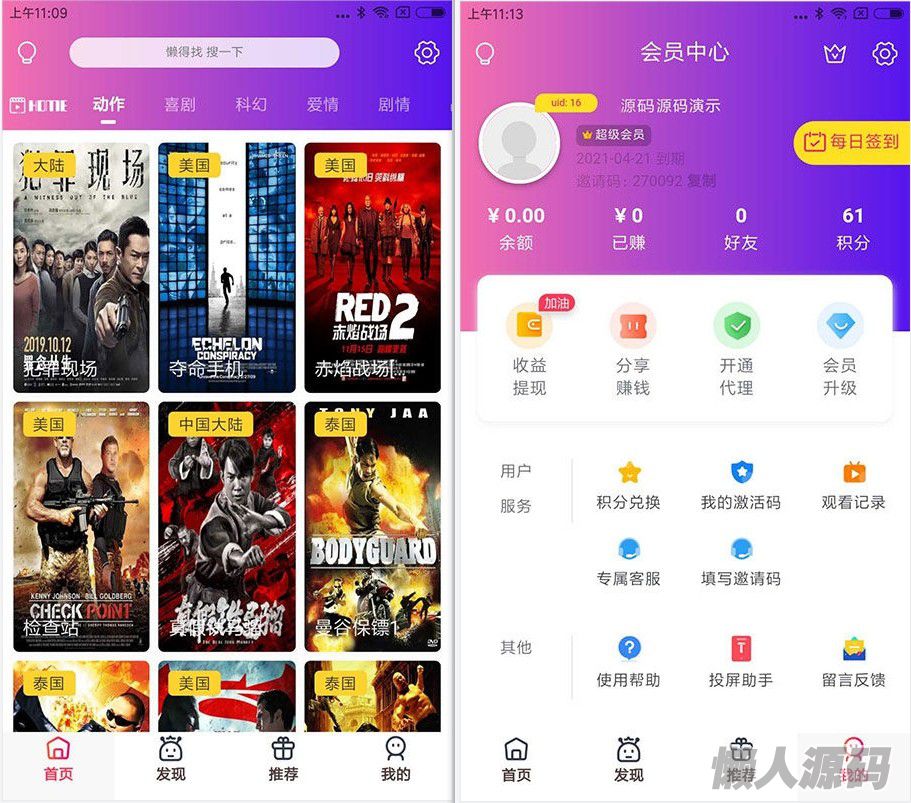Open the search box 懒得找 搜一下

pyautogui.click(x=204, y=52)
